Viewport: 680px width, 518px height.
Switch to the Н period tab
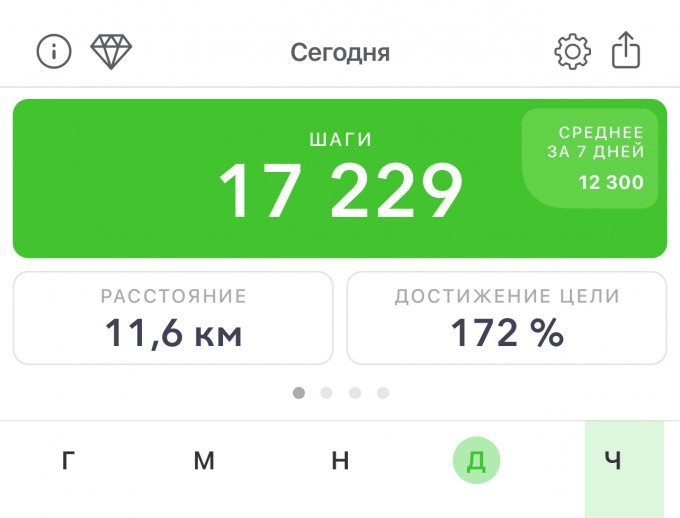click(x=340, y=461)
